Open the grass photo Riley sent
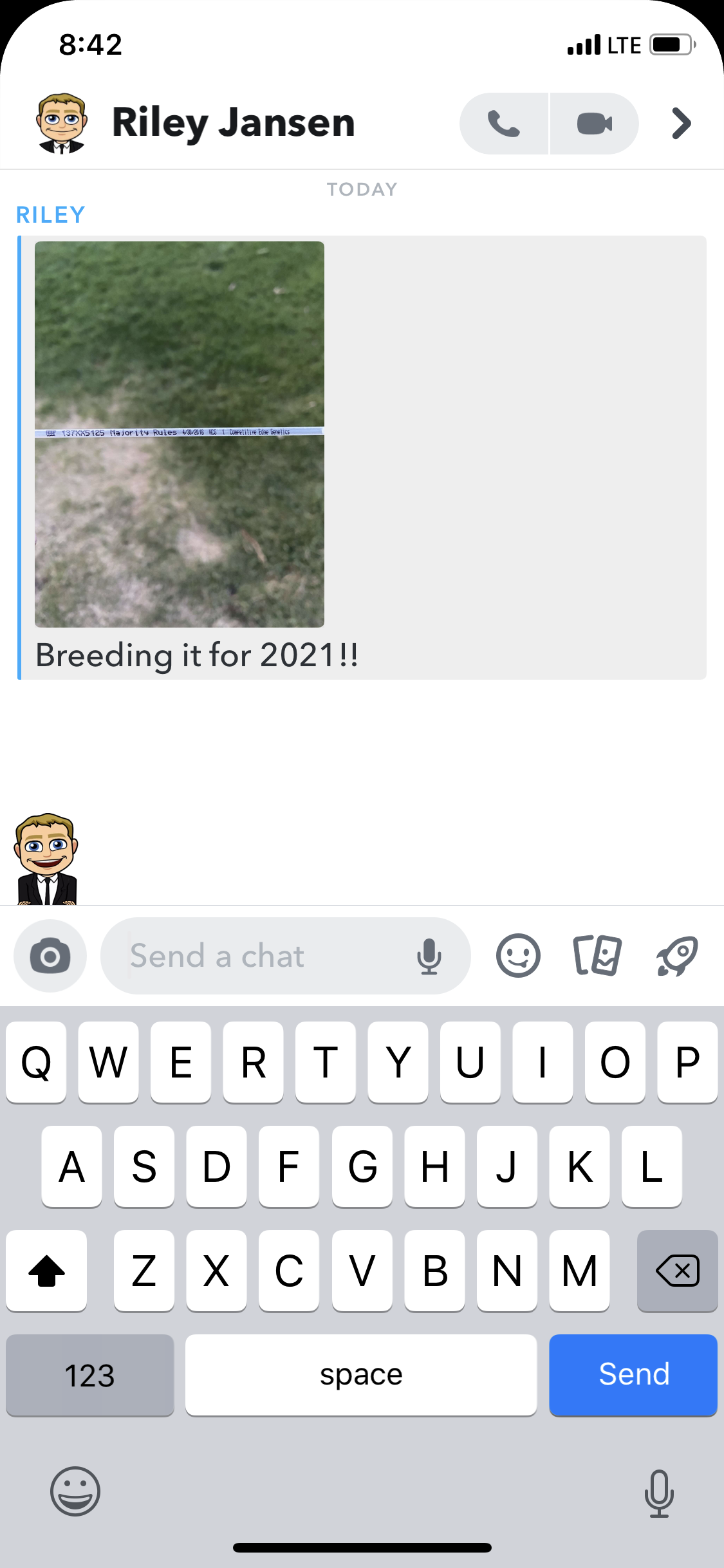The height and width of the screenshot is (1568, 724). pos(180,434)
